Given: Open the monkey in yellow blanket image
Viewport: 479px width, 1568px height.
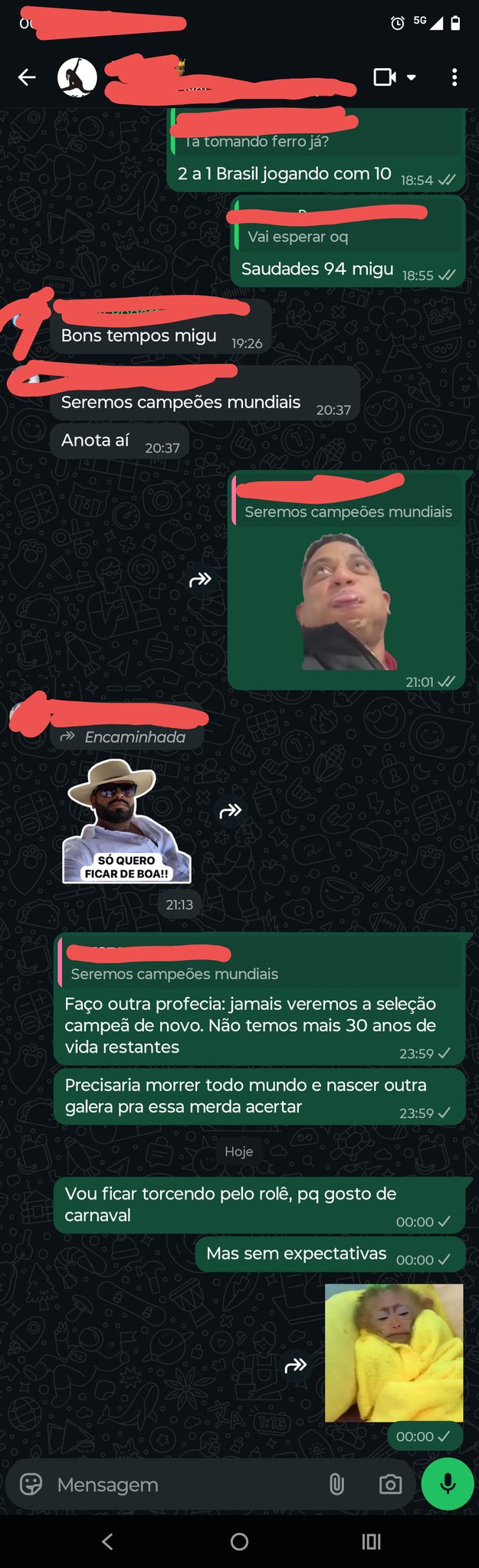Looking at the screenshot, I should tap(394, 1352).
